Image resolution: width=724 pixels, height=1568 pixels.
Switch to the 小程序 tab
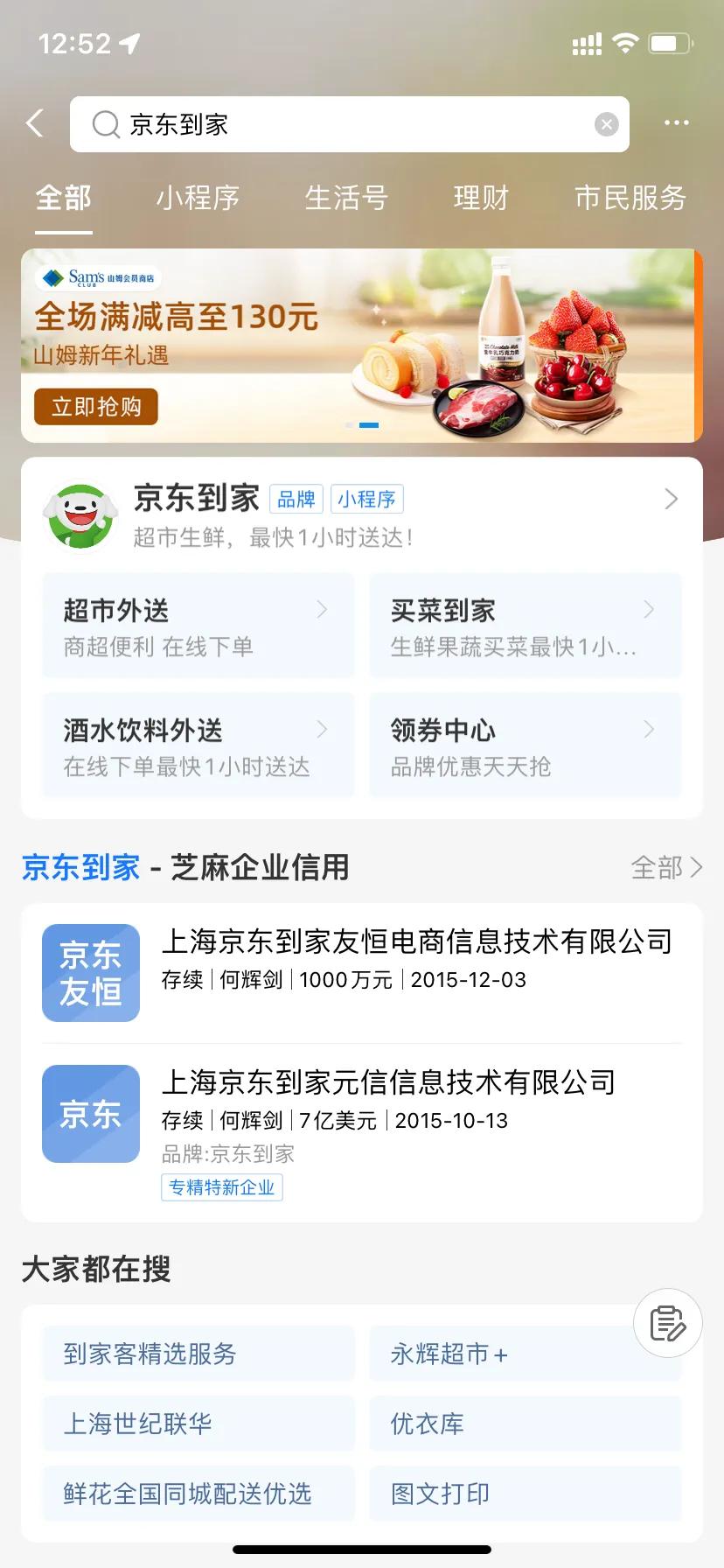click(198, 199)
